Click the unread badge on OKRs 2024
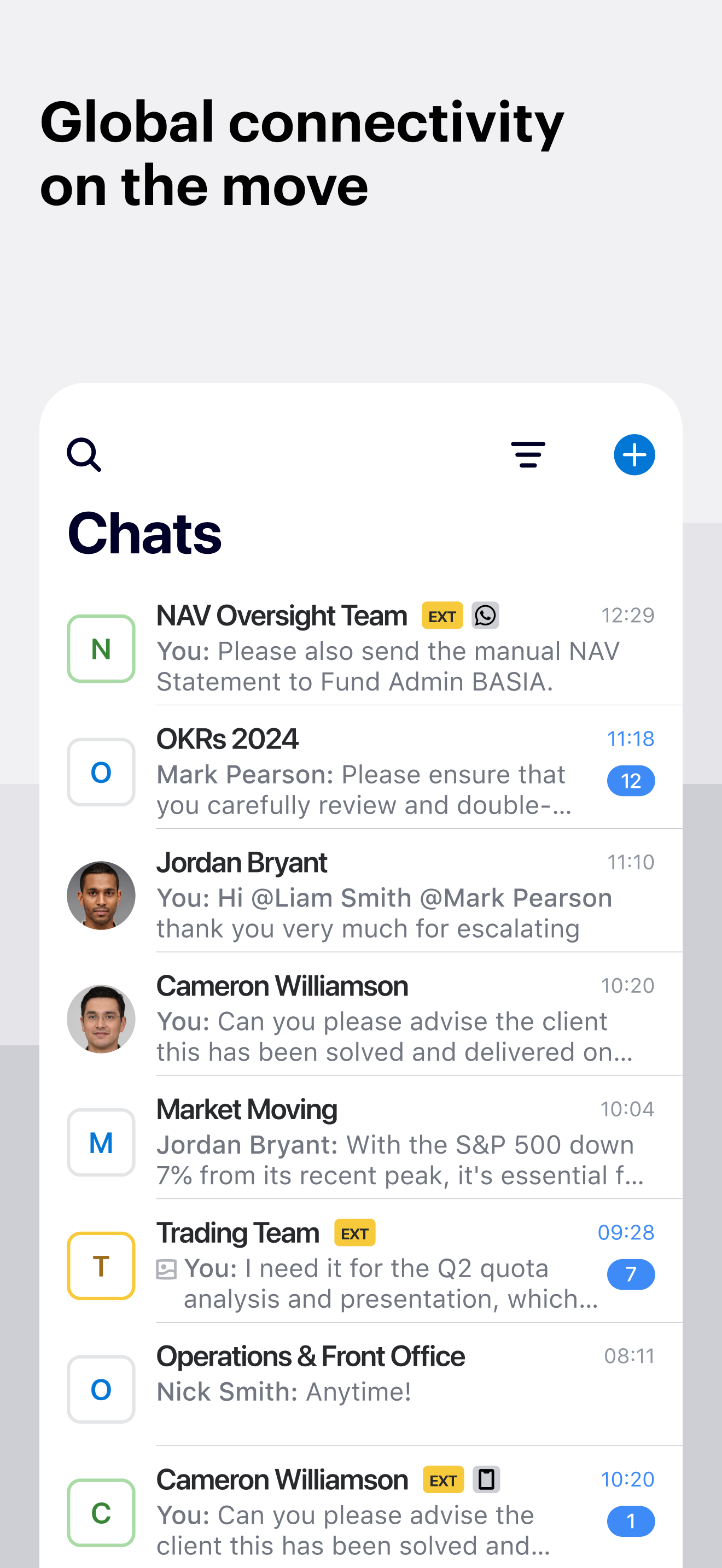722x1568 pixels. point(631,780)
